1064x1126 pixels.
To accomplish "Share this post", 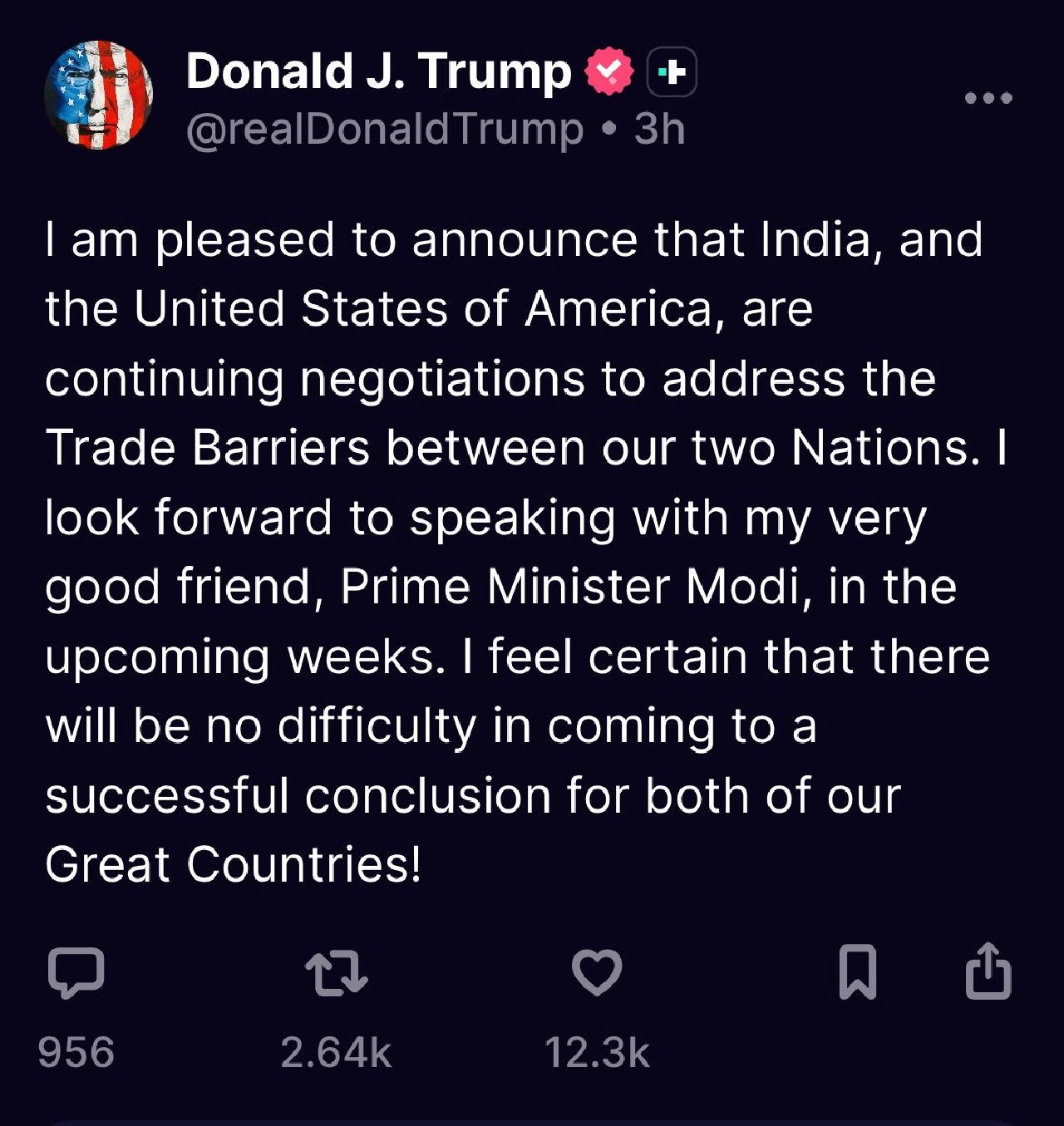I will pos(988,971).
